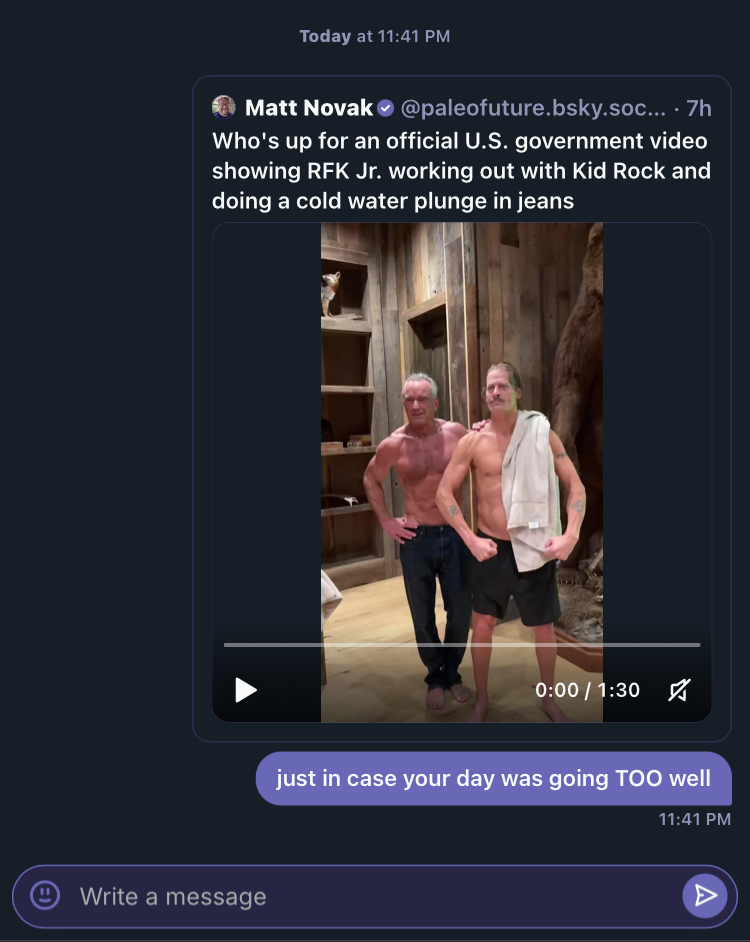Image resolution: width=750 pixels, height=942 pixels.
Task: Play the embedded video
Action: point(245,690)
